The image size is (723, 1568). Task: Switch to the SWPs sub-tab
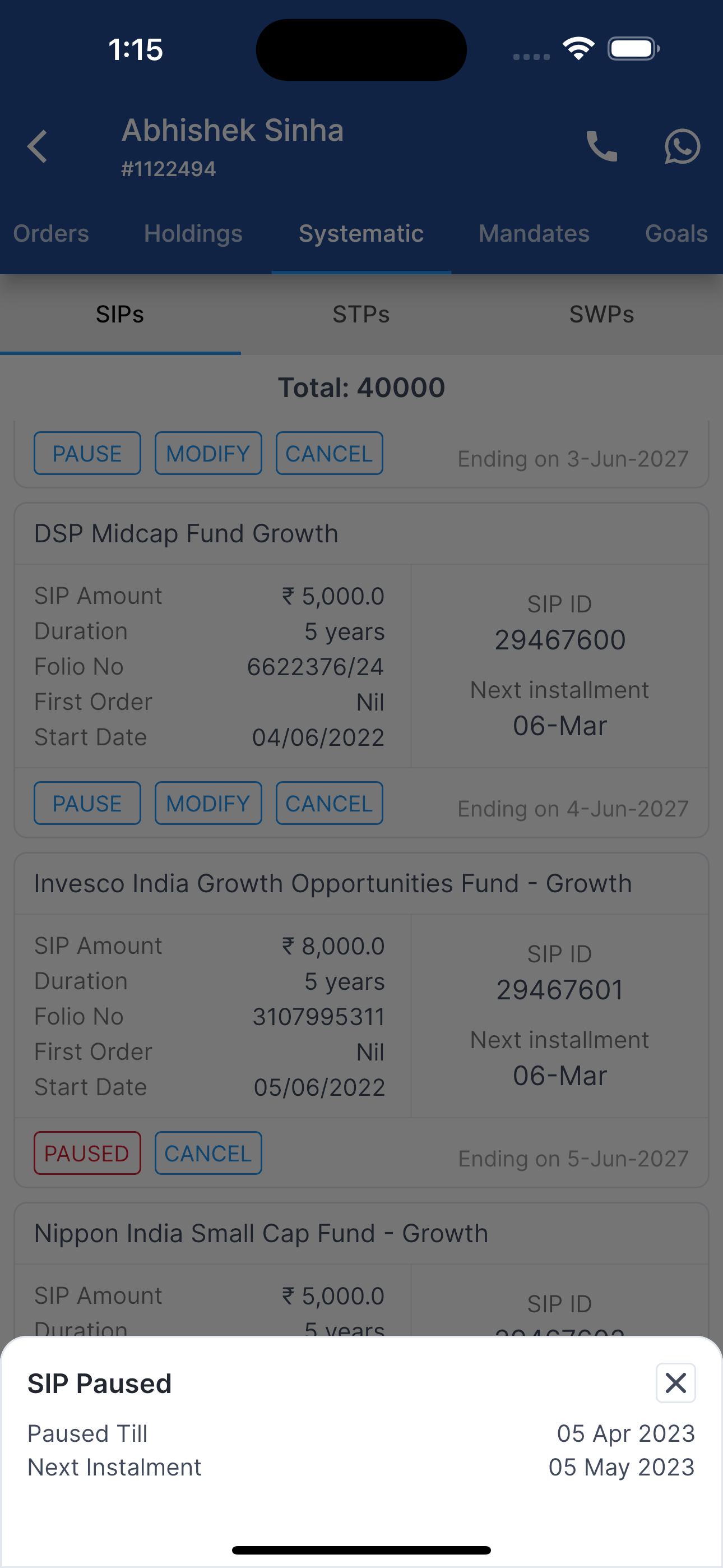point(602,315)
